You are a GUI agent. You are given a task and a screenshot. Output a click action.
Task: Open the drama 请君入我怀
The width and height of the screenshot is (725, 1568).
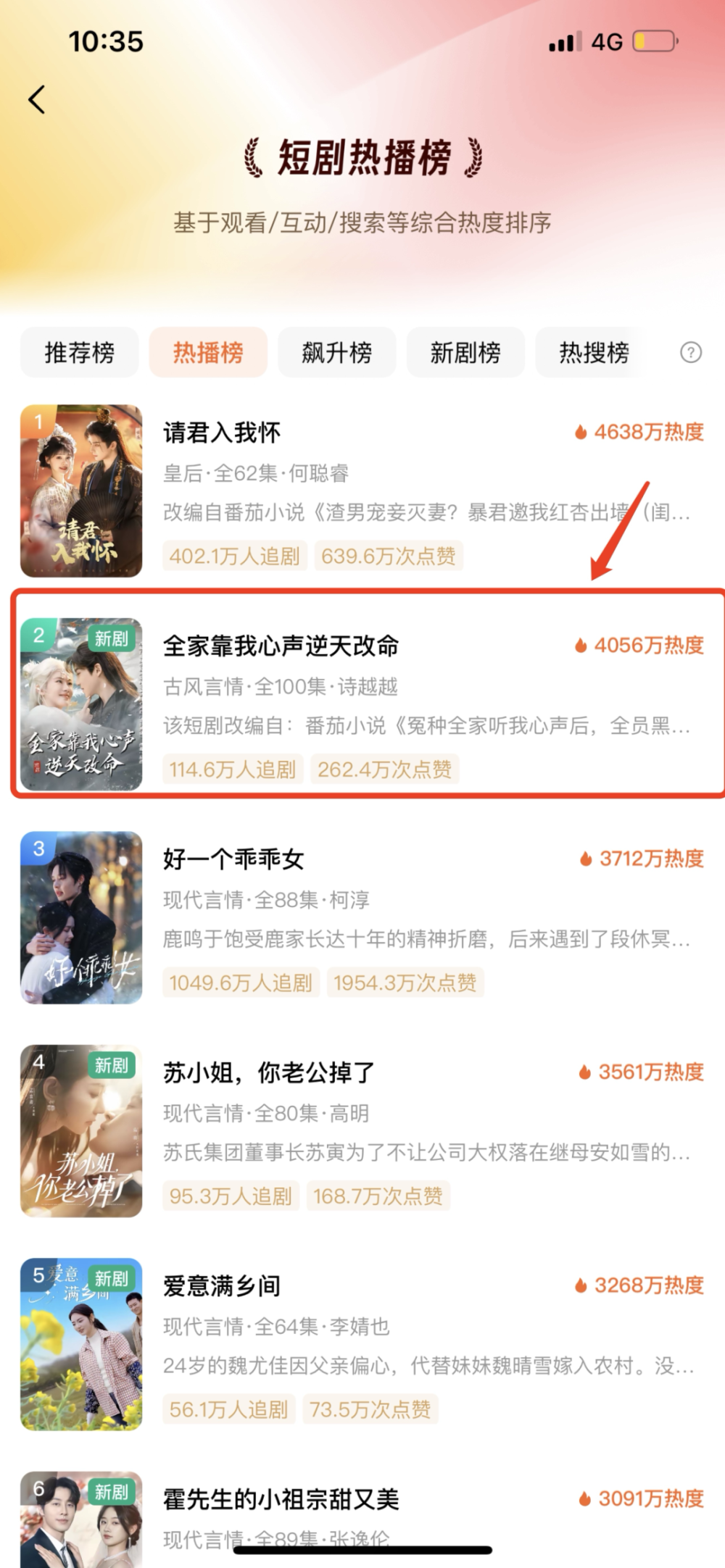(x=222, y=433)
